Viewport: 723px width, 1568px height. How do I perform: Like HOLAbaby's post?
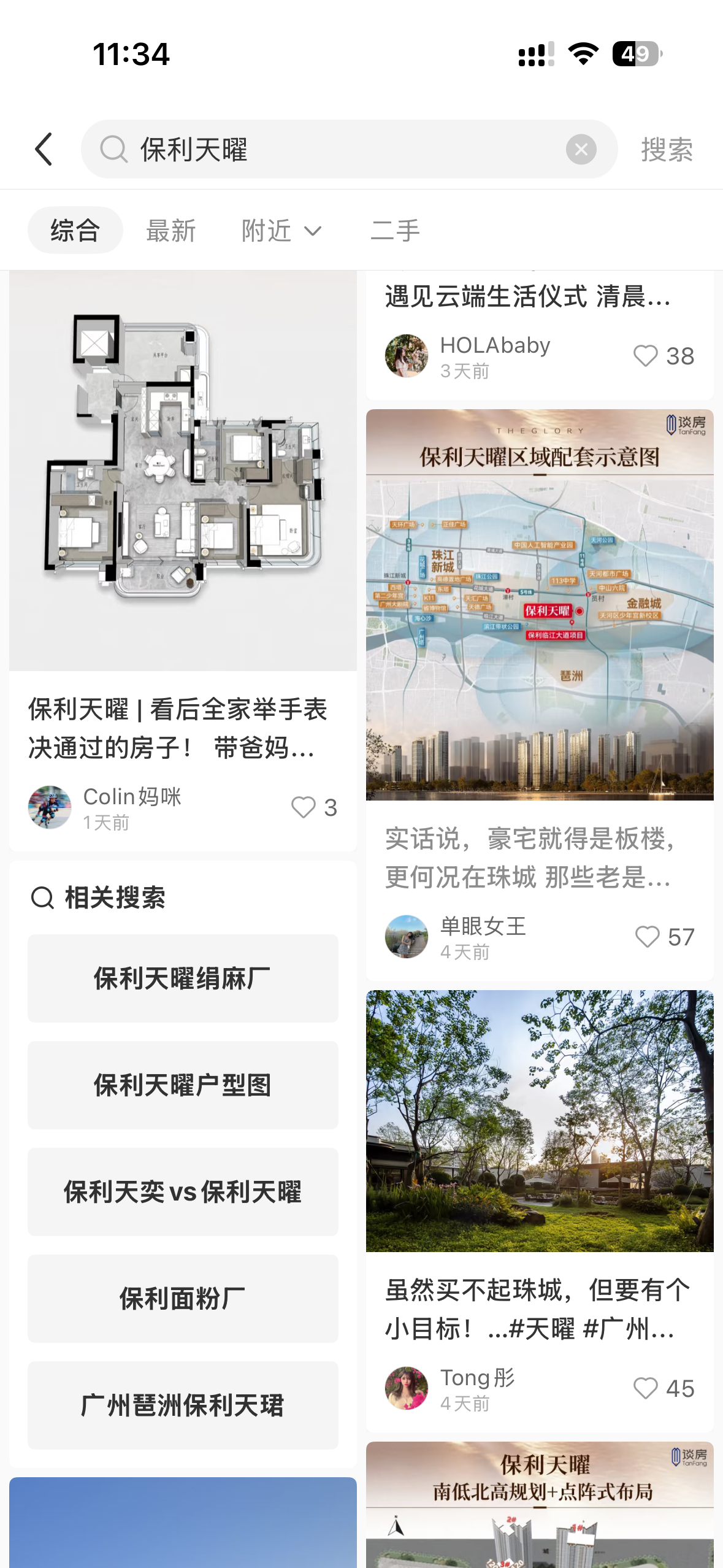(x=664, y=356)
